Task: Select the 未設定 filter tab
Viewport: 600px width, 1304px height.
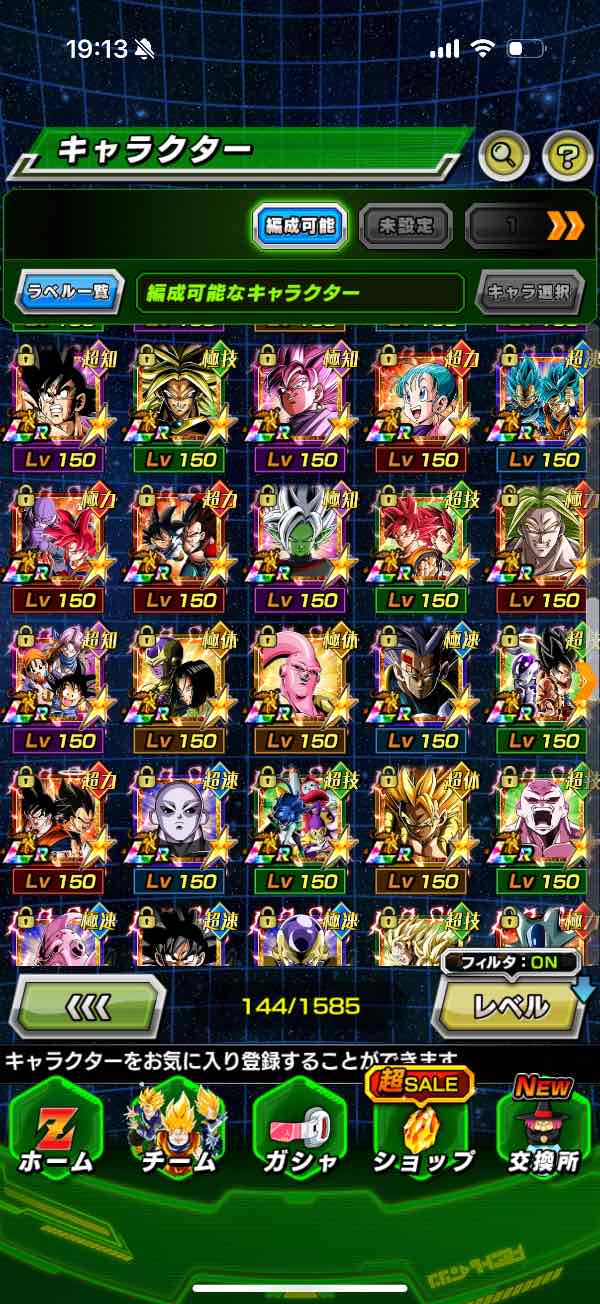Action: 405,226
